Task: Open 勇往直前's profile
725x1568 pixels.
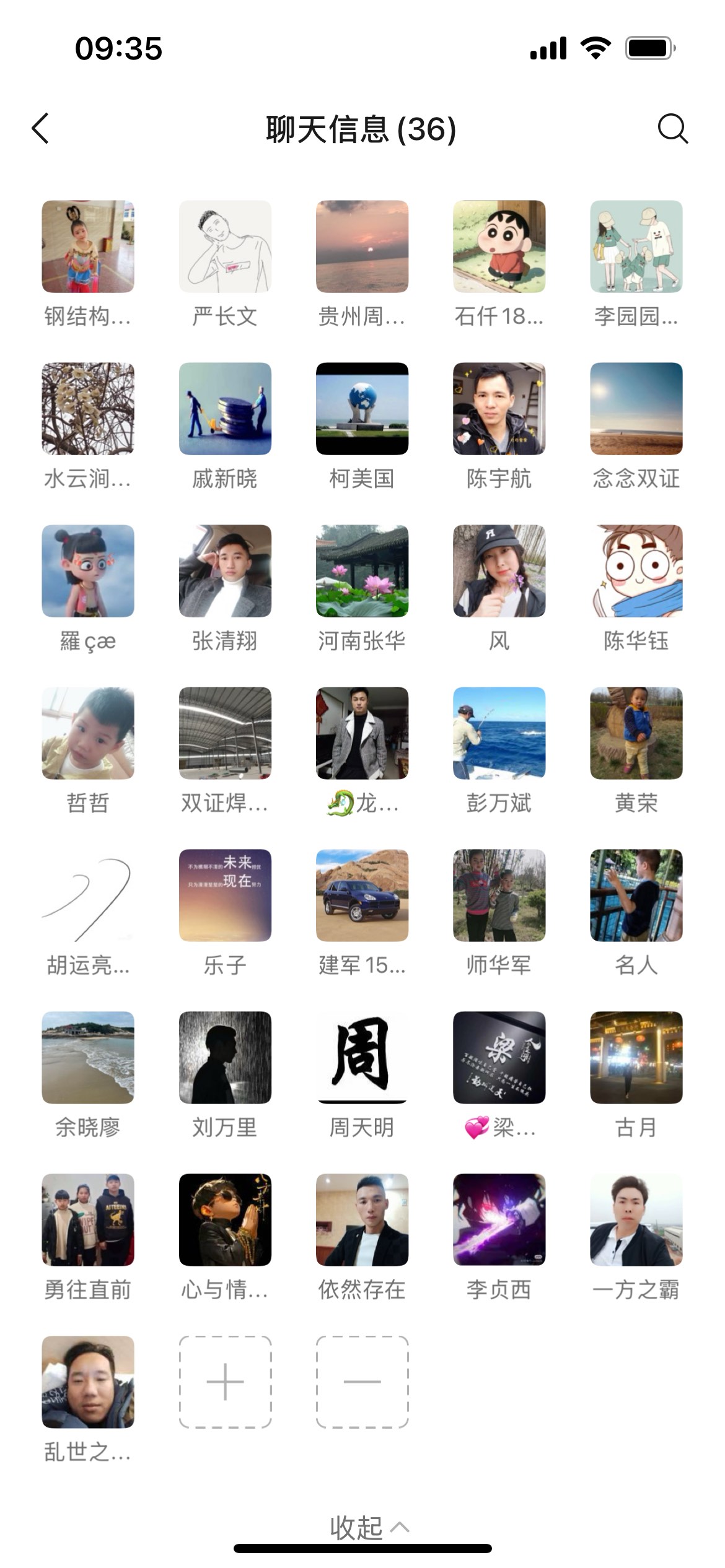Action: [x=88, y=1220]
